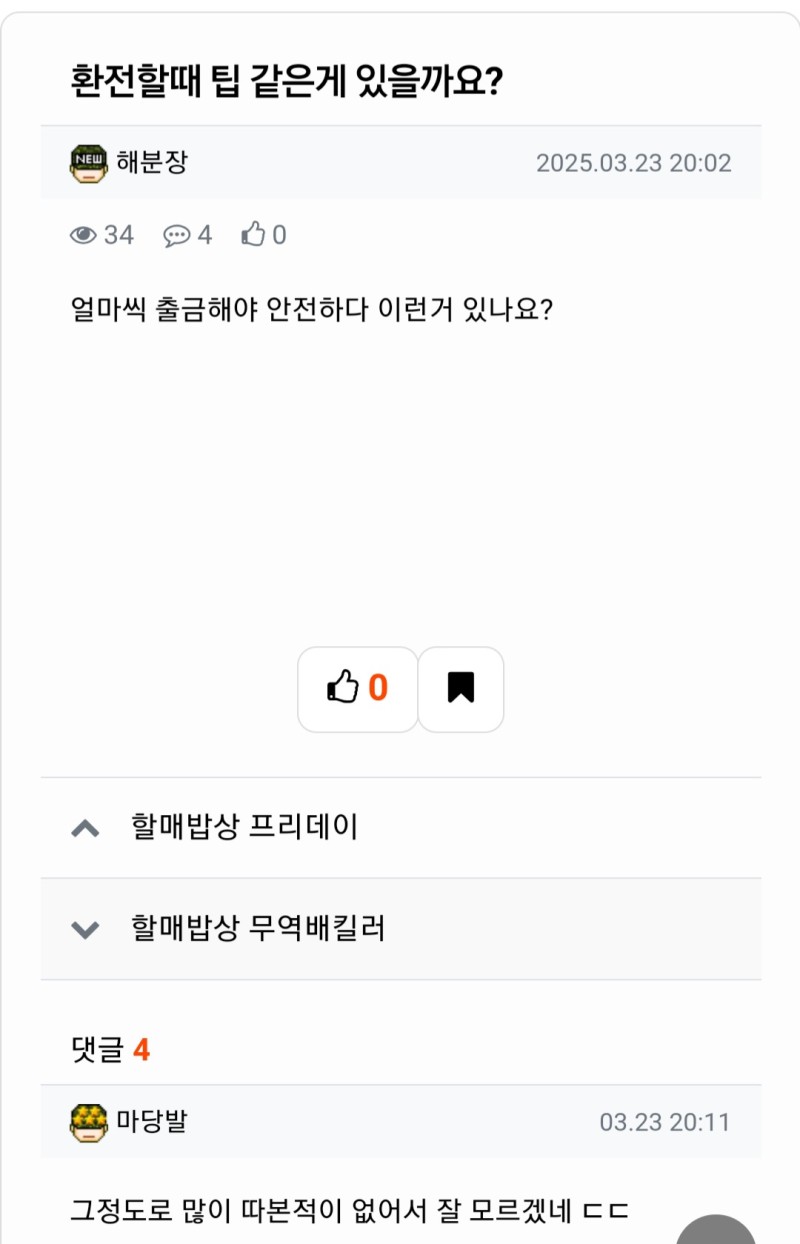Open commenter 마당발's profile

click(x=150, y=1121)
